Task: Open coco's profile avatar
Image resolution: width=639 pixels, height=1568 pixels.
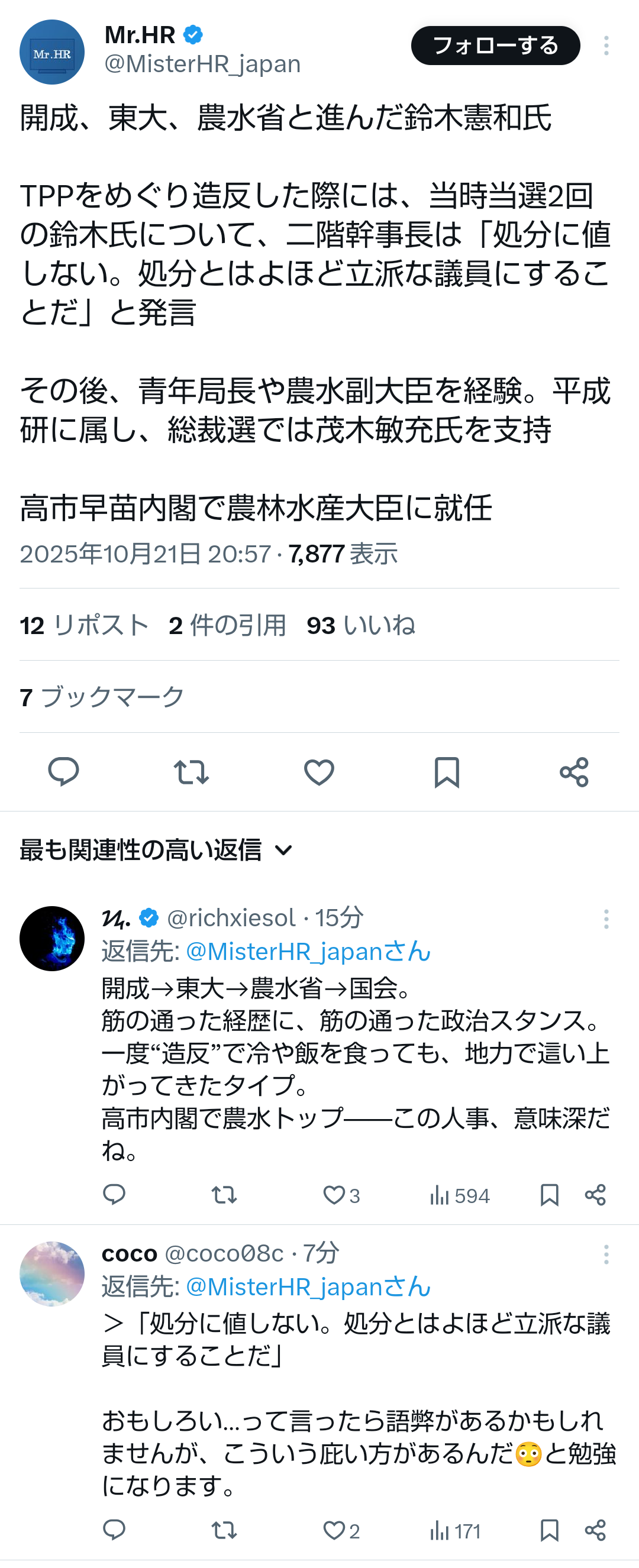Action: pos(52,1273)
